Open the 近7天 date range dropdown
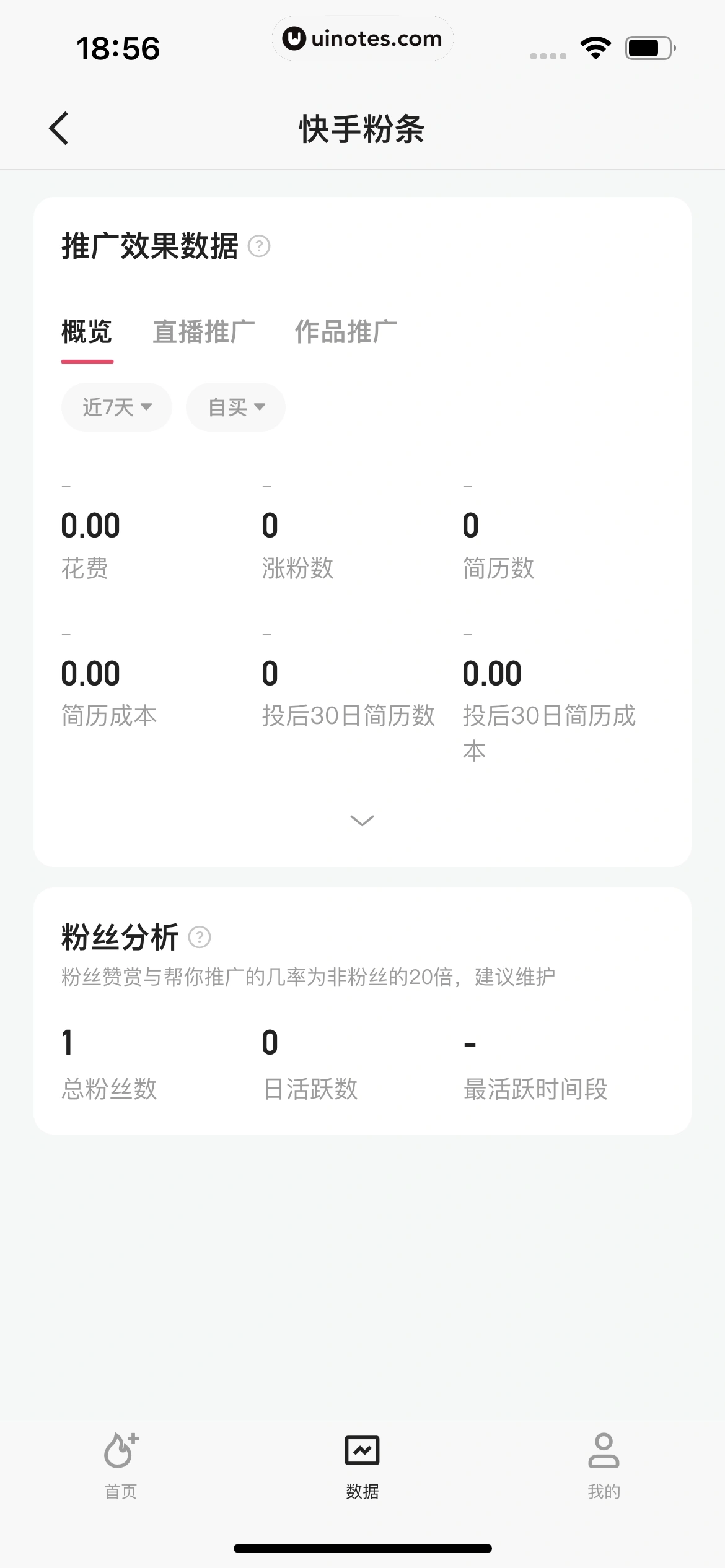The height and width of the screenshot is (1568, 725). tap(116, 407)
